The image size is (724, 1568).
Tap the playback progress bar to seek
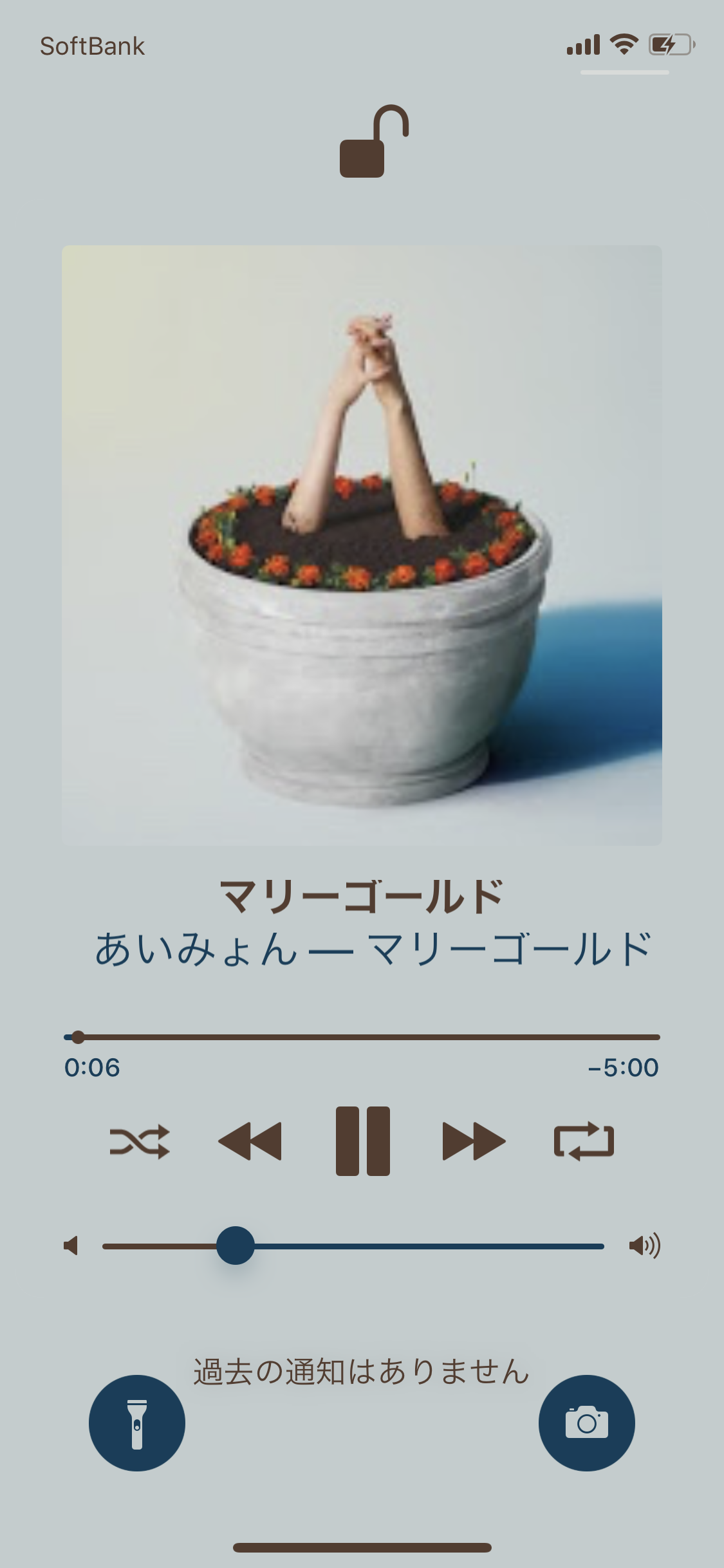[x=362, y=1037]
